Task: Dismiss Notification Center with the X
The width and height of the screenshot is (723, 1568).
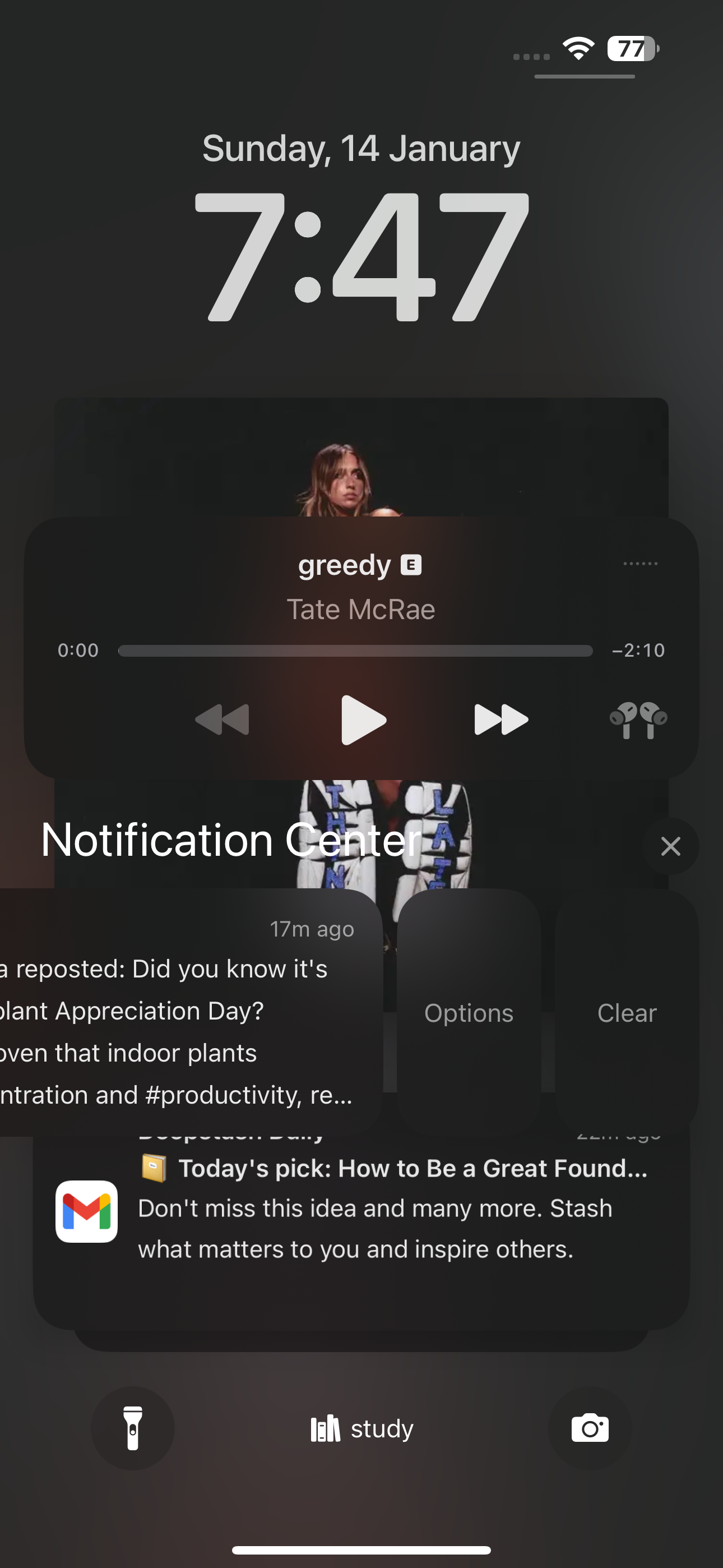Action: [x=670, y=846]
